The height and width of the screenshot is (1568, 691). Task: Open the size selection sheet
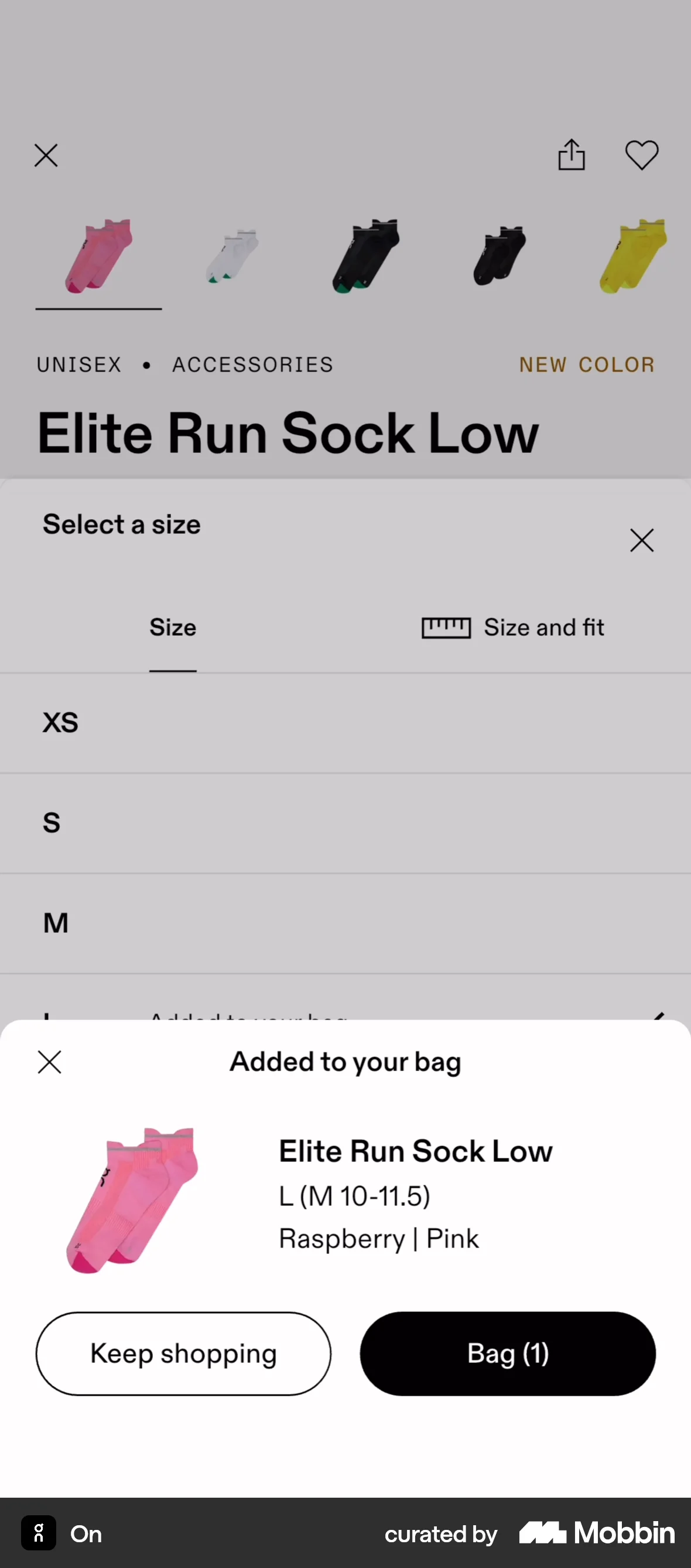point(122,524)
